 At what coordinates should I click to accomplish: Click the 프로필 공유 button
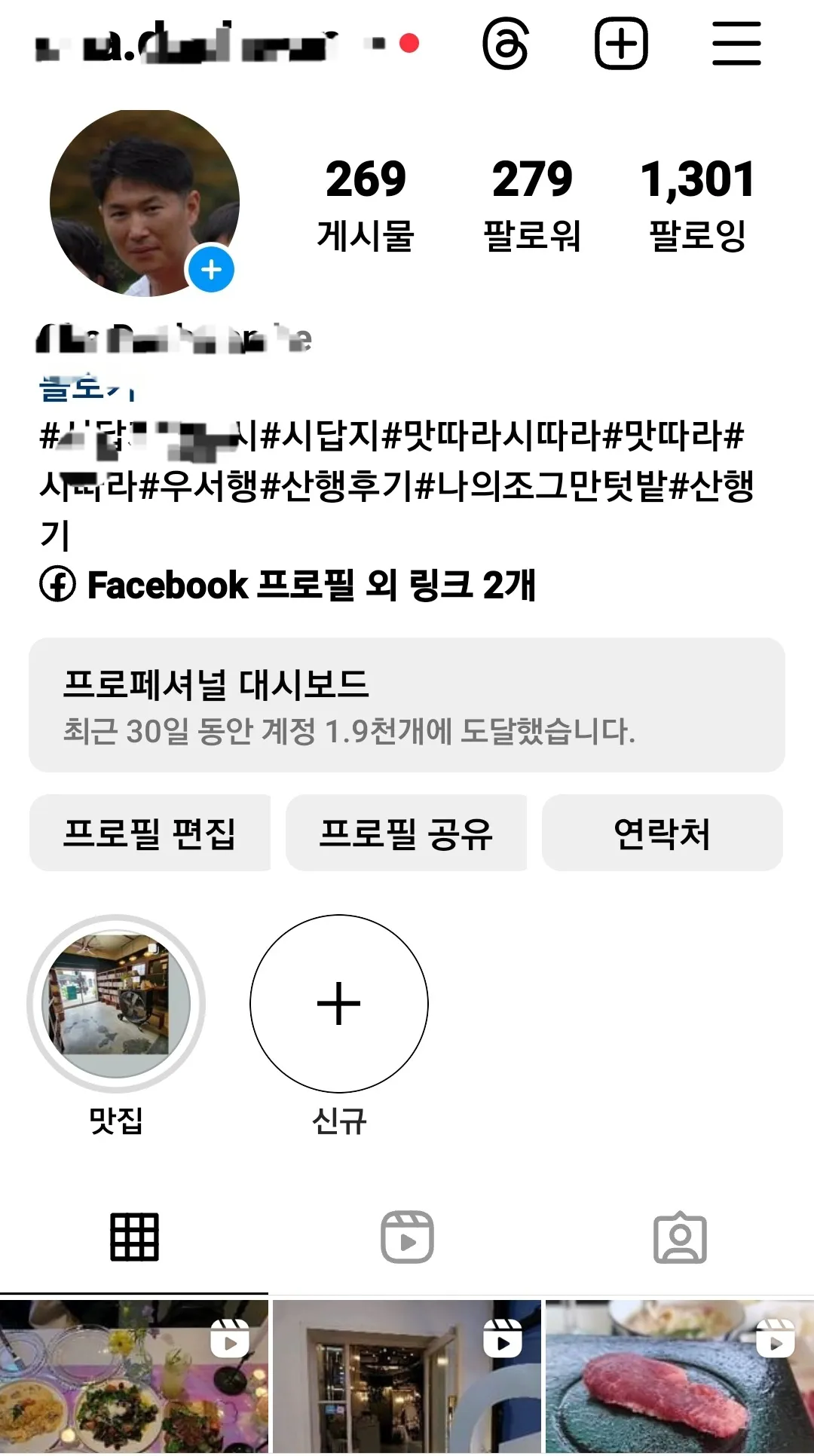tap(407, 833)
